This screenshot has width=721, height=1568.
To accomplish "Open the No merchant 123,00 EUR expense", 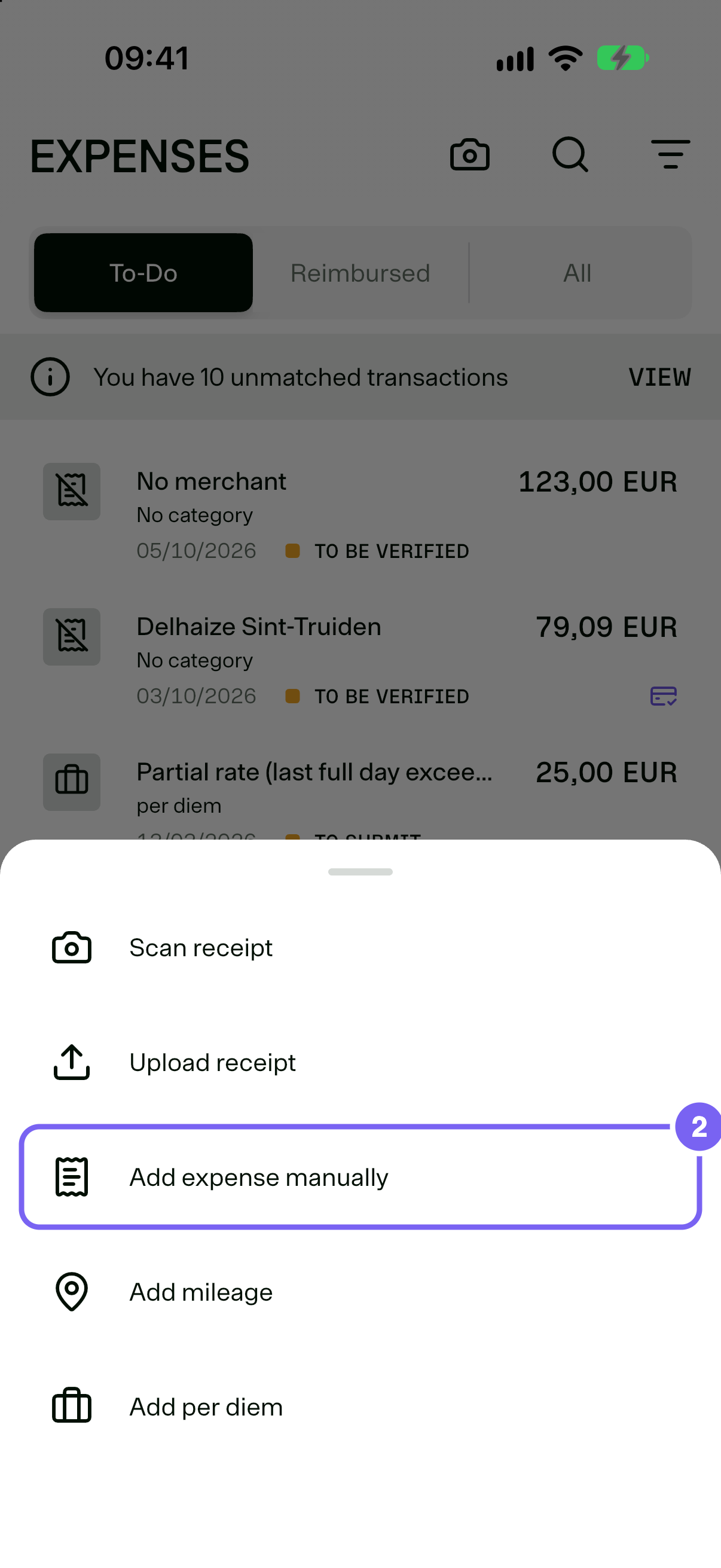I will (360, 514).
